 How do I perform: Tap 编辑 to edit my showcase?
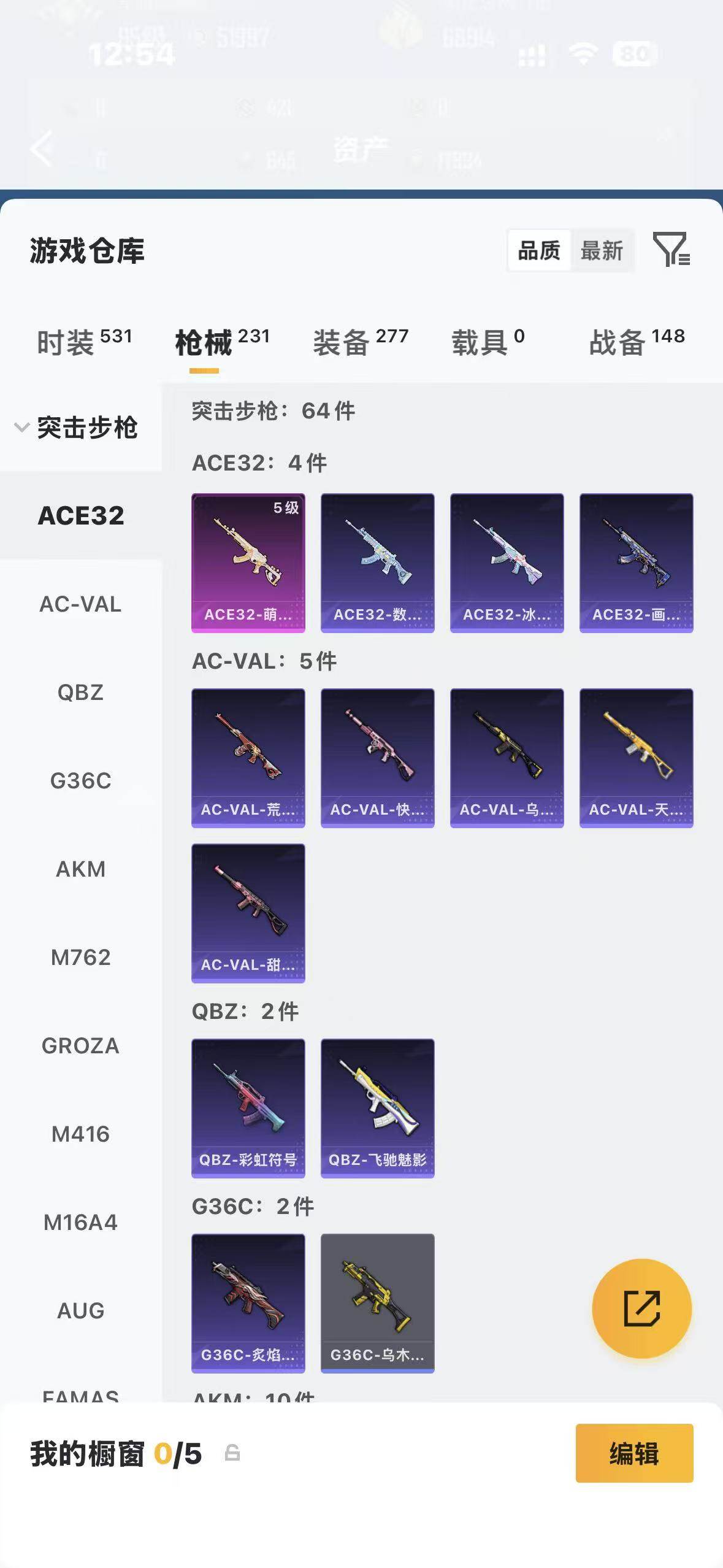[634, 1453]
